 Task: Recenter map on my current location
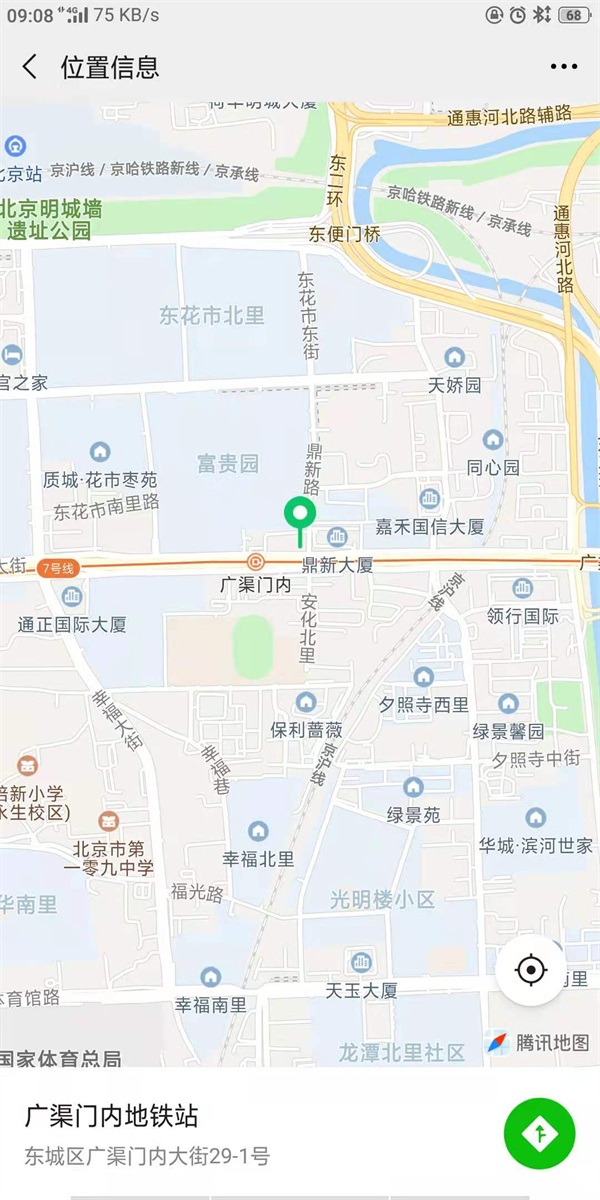(x=531, y=970)
